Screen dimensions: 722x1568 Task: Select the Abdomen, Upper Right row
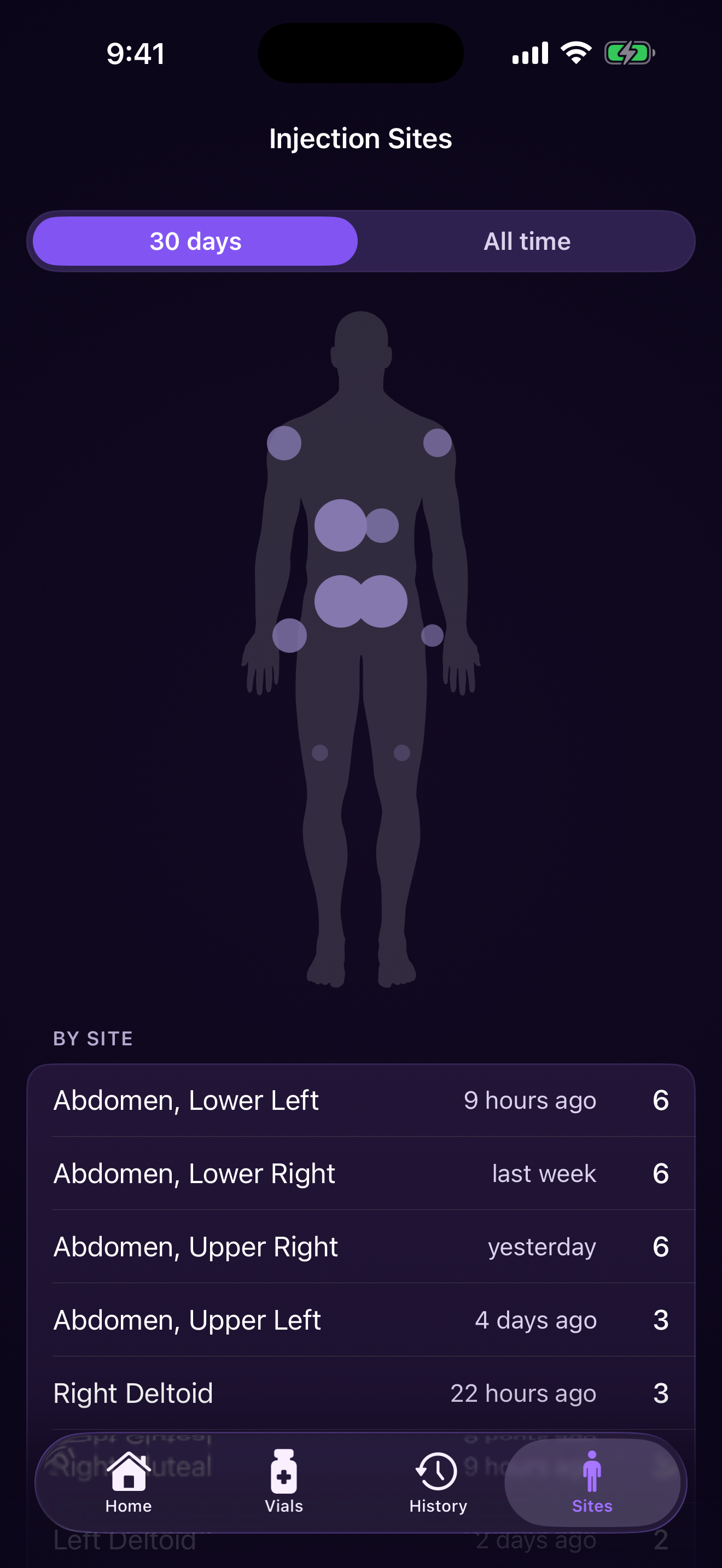point(361,1247)
